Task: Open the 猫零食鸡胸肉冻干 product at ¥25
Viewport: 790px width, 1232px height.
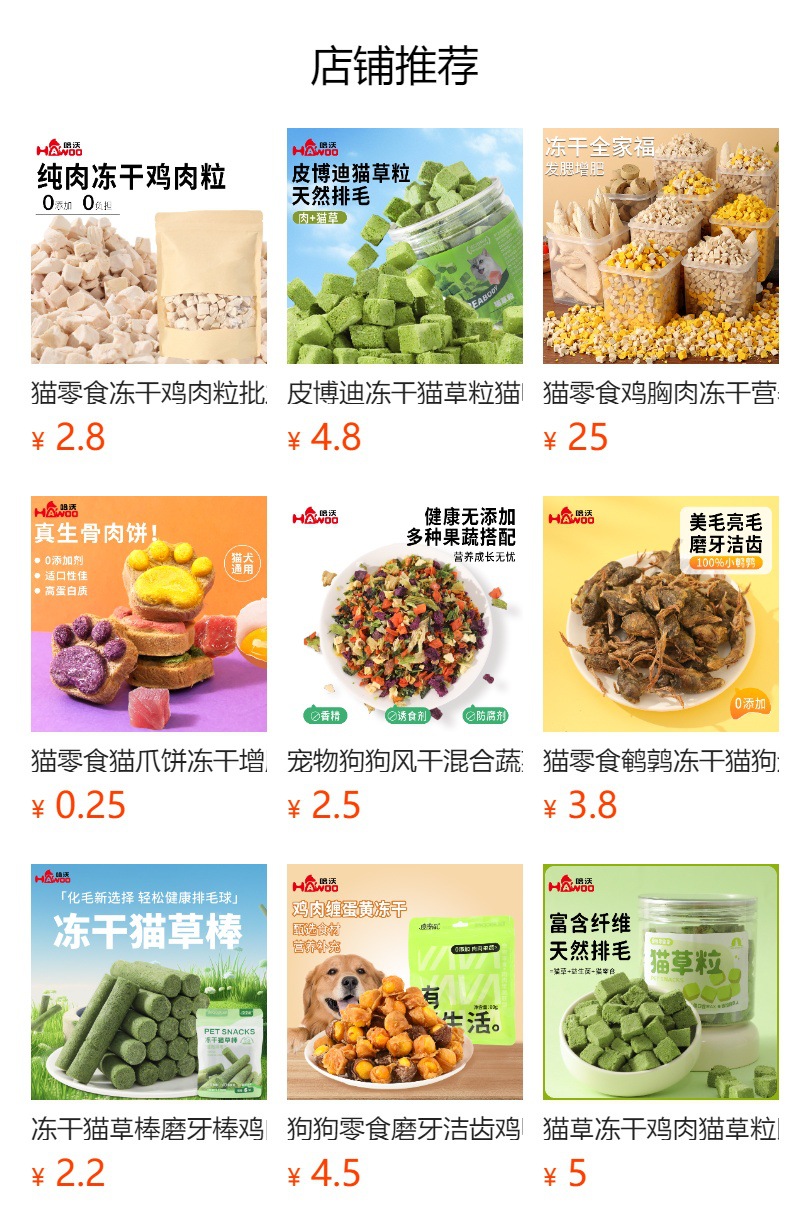Action: click(x=661, y=246)
